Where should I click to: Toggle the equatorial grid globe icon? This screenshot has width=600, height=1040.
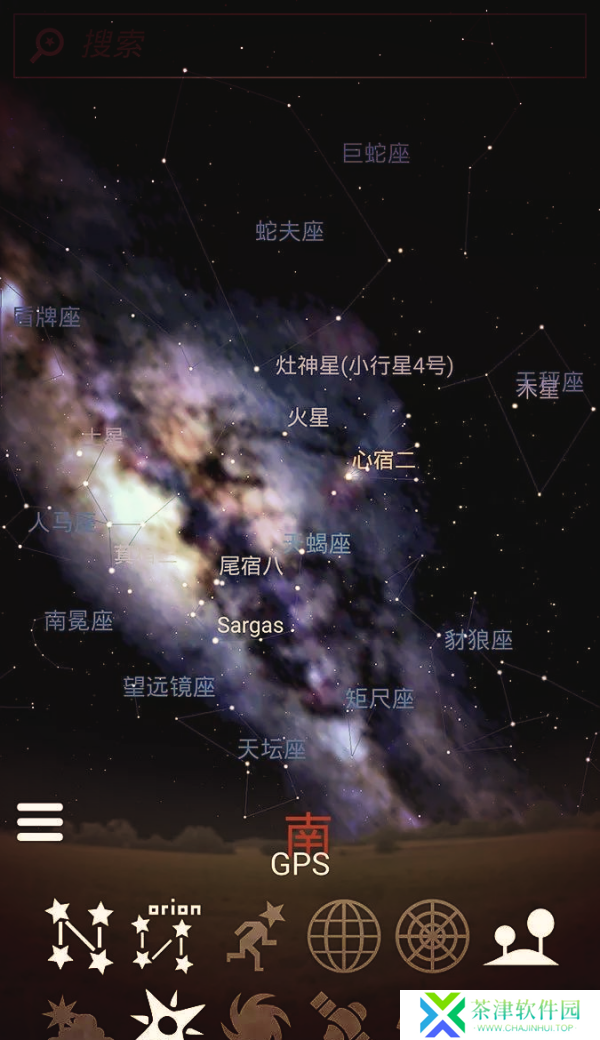pos(344,936)
